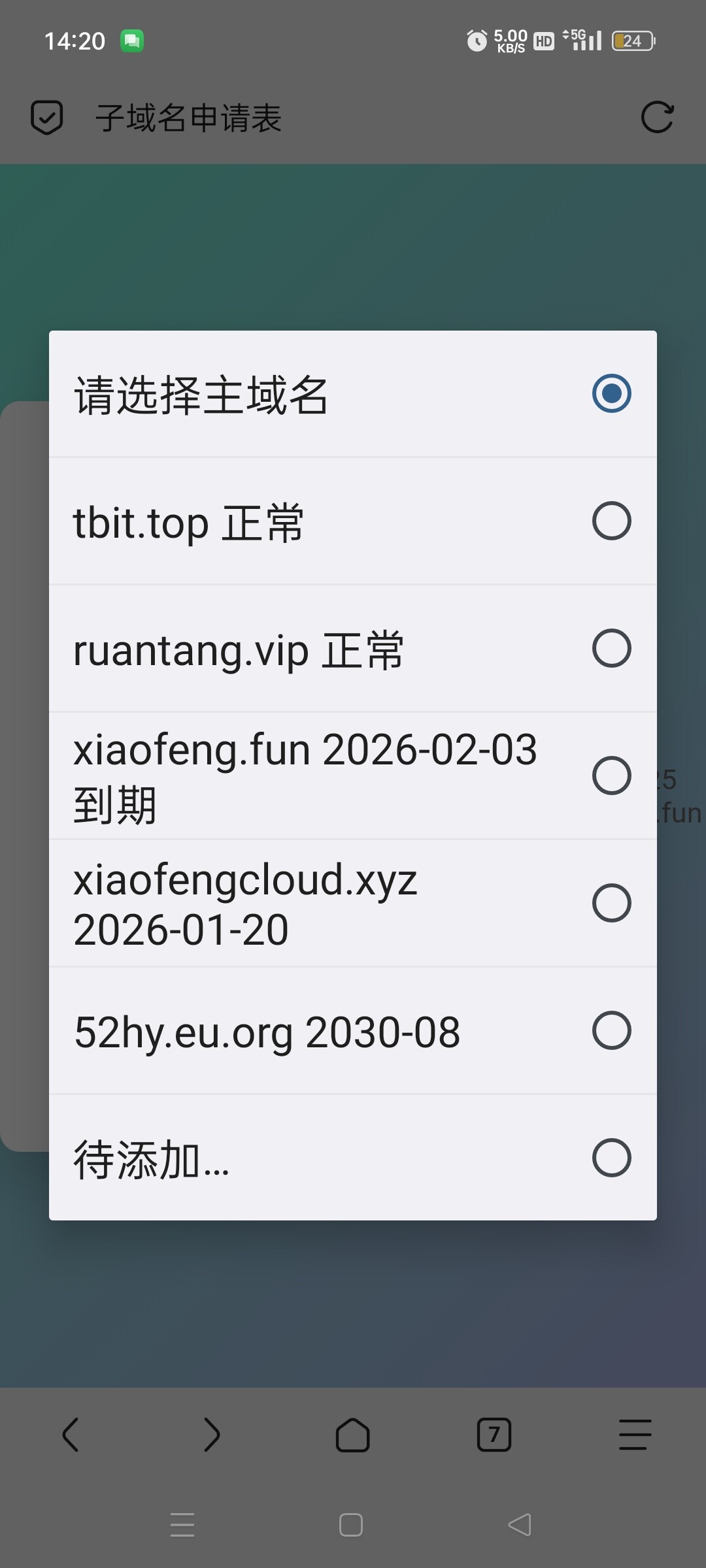
Task: Choose the 待添加... option
Action: (353, 1158)
